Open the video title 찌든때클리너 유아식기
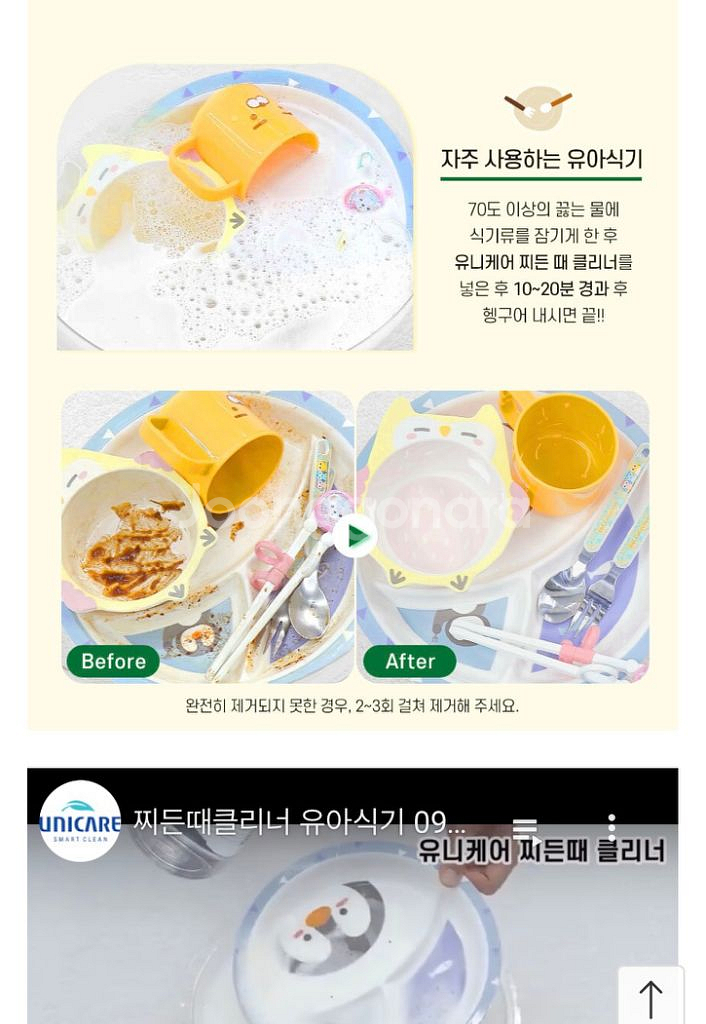The width and height of the screenshot is (706, 1024). coord(299,822)
